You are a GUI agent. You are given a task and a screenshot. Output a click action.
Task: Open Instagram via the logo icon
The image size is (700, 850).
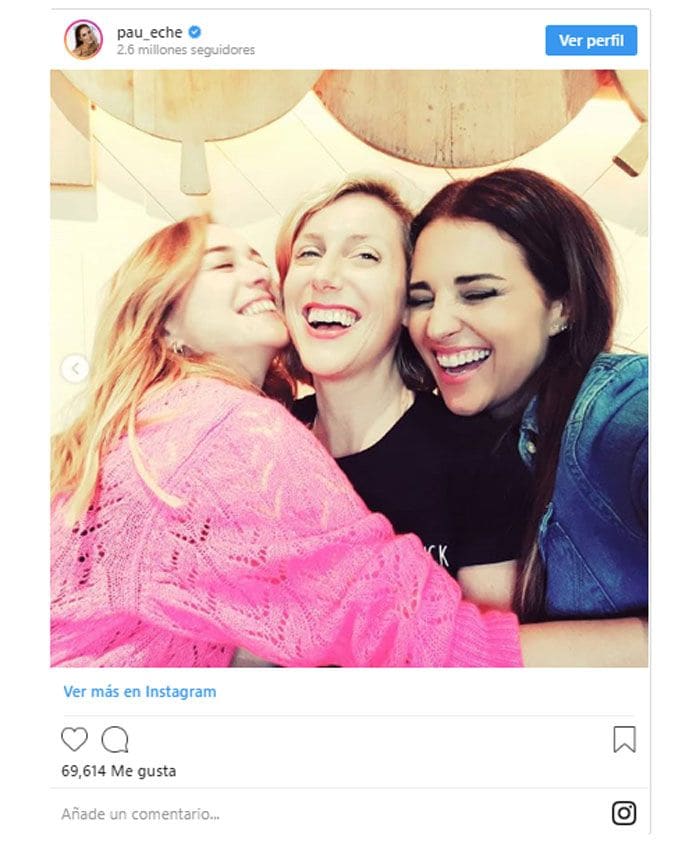click(x=624, y=813)
